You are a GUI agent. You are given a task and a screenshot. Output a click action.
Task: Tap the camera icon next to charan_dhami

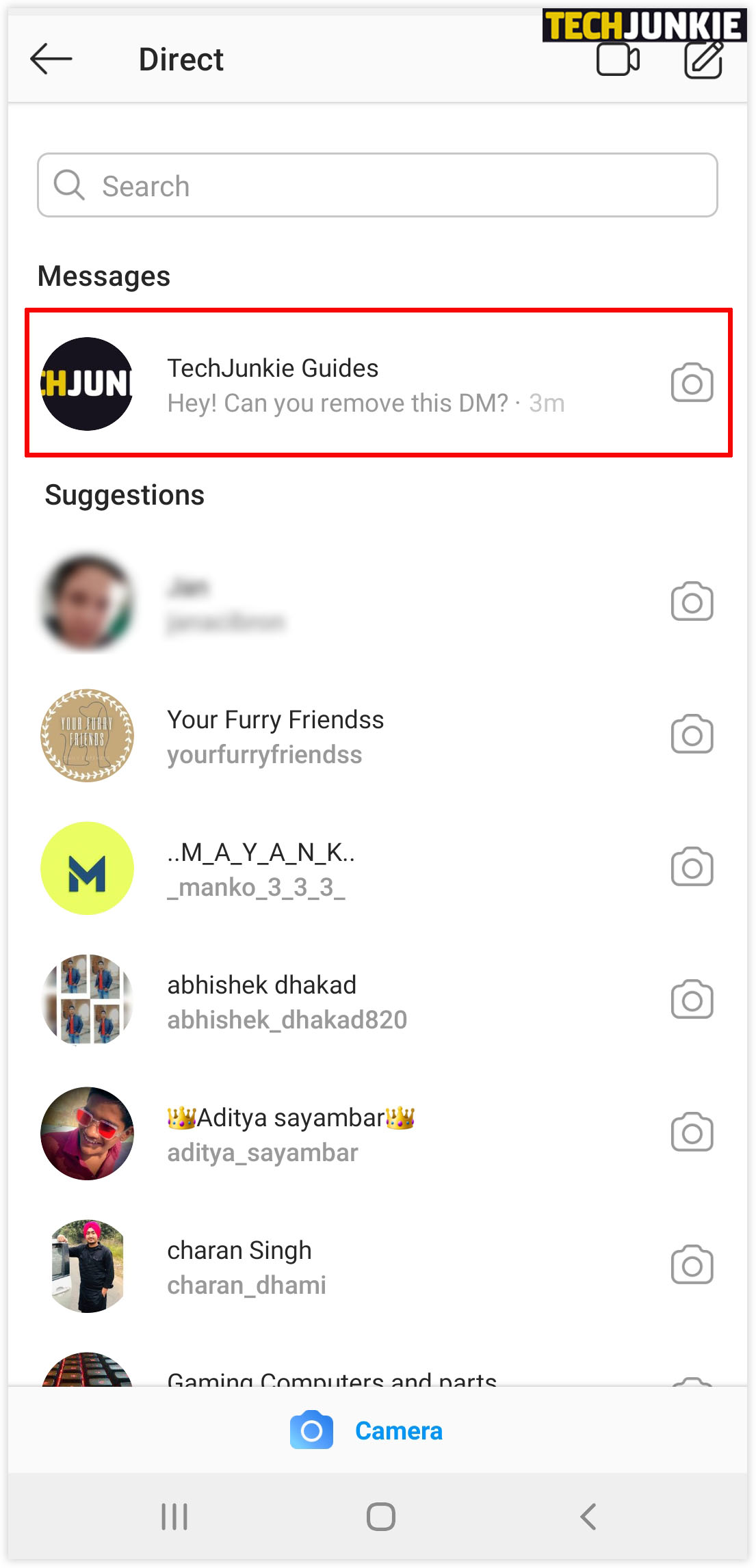coord(692,1266)
